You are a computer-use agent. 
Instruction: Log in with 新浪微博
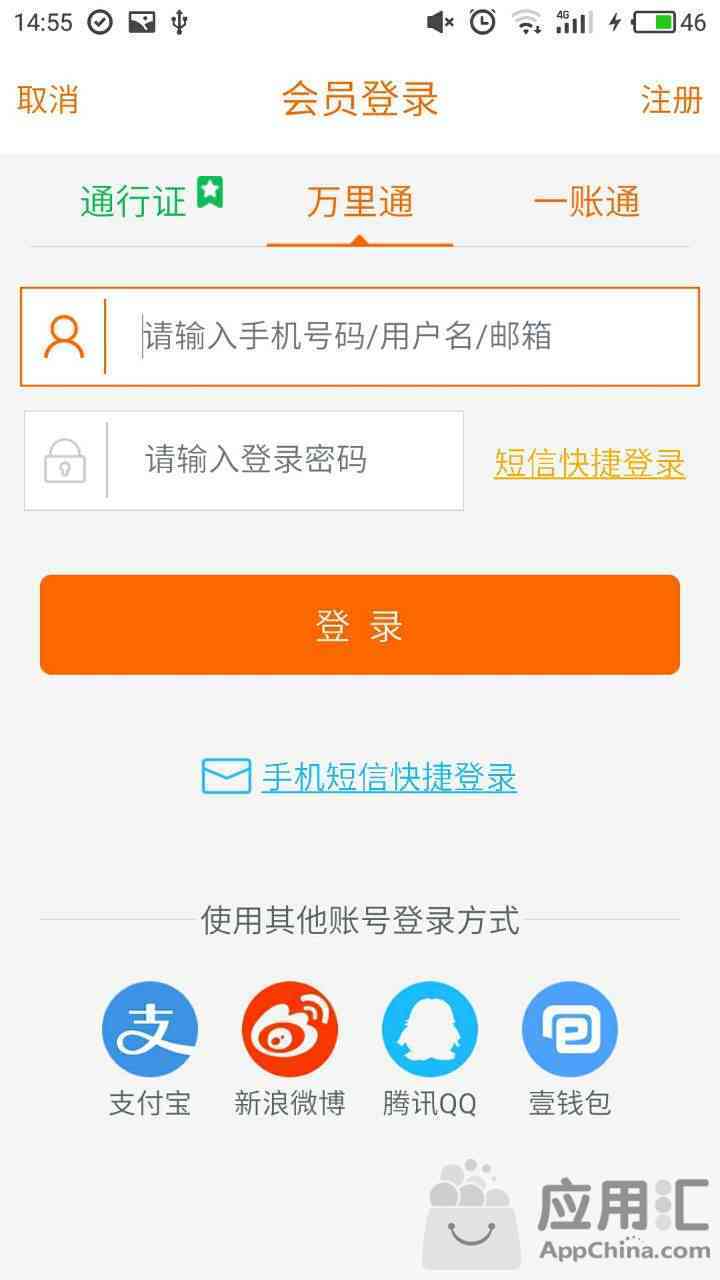(x=290, y=1030)
